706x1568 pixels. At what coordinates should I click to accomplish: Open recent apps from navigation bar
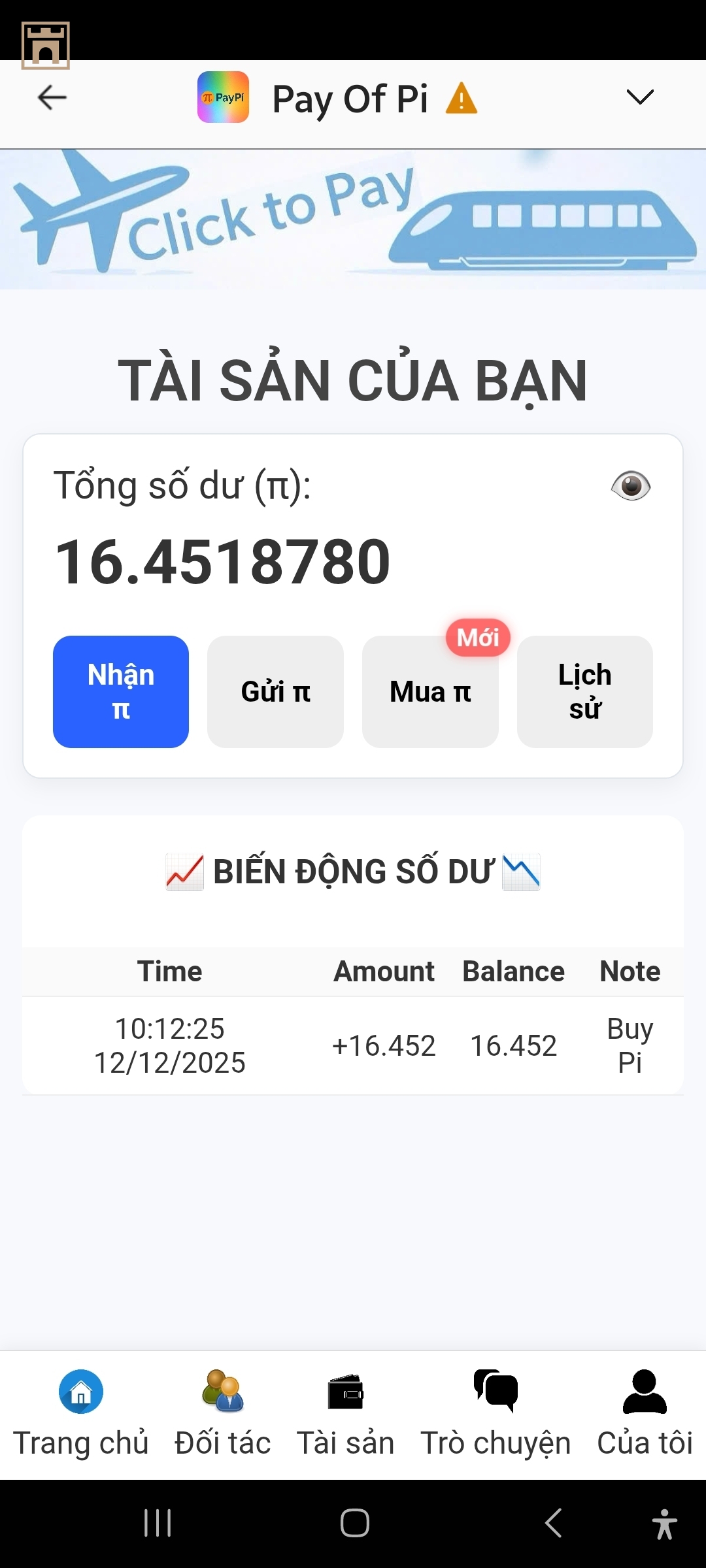tap(158, 1524)
